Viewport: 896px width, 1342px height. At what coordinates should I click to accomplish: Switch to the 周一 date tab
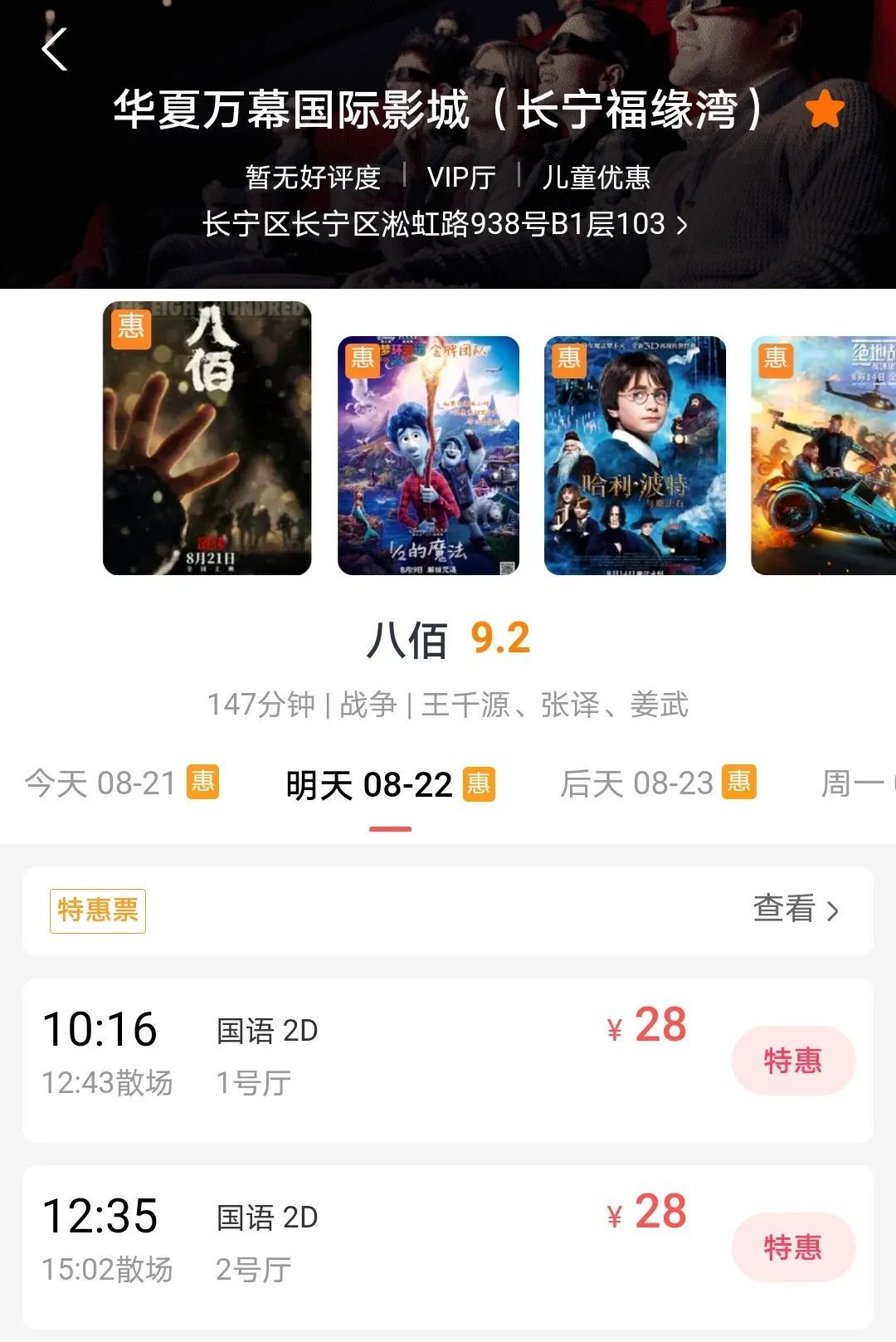point(856,783)
